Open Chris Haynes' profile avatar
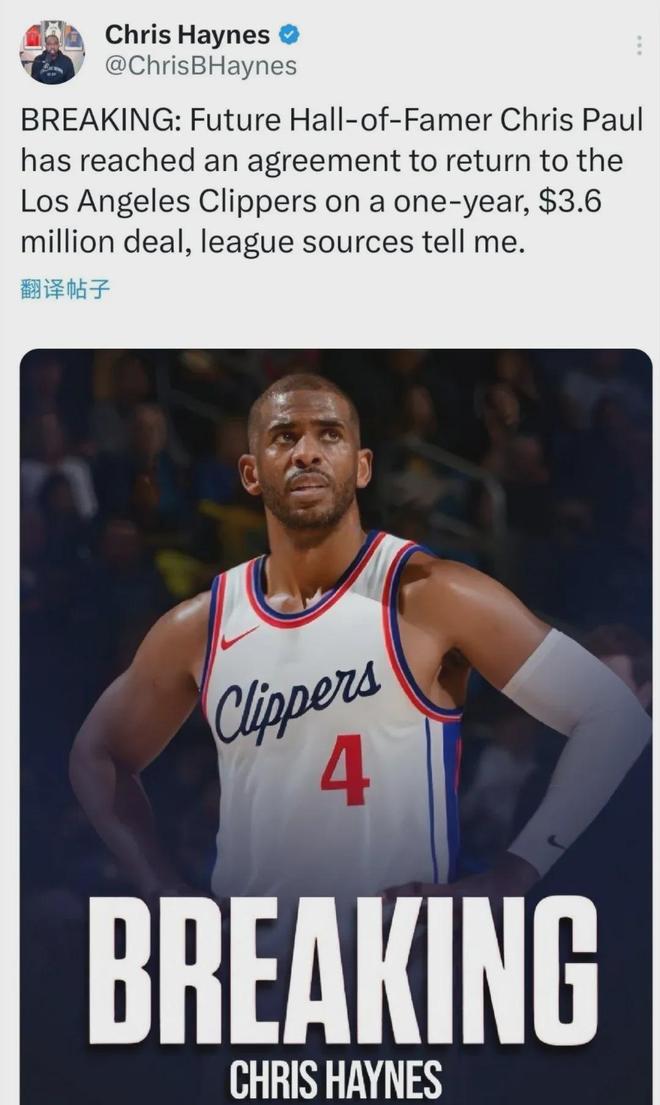 tap(53, 52)
